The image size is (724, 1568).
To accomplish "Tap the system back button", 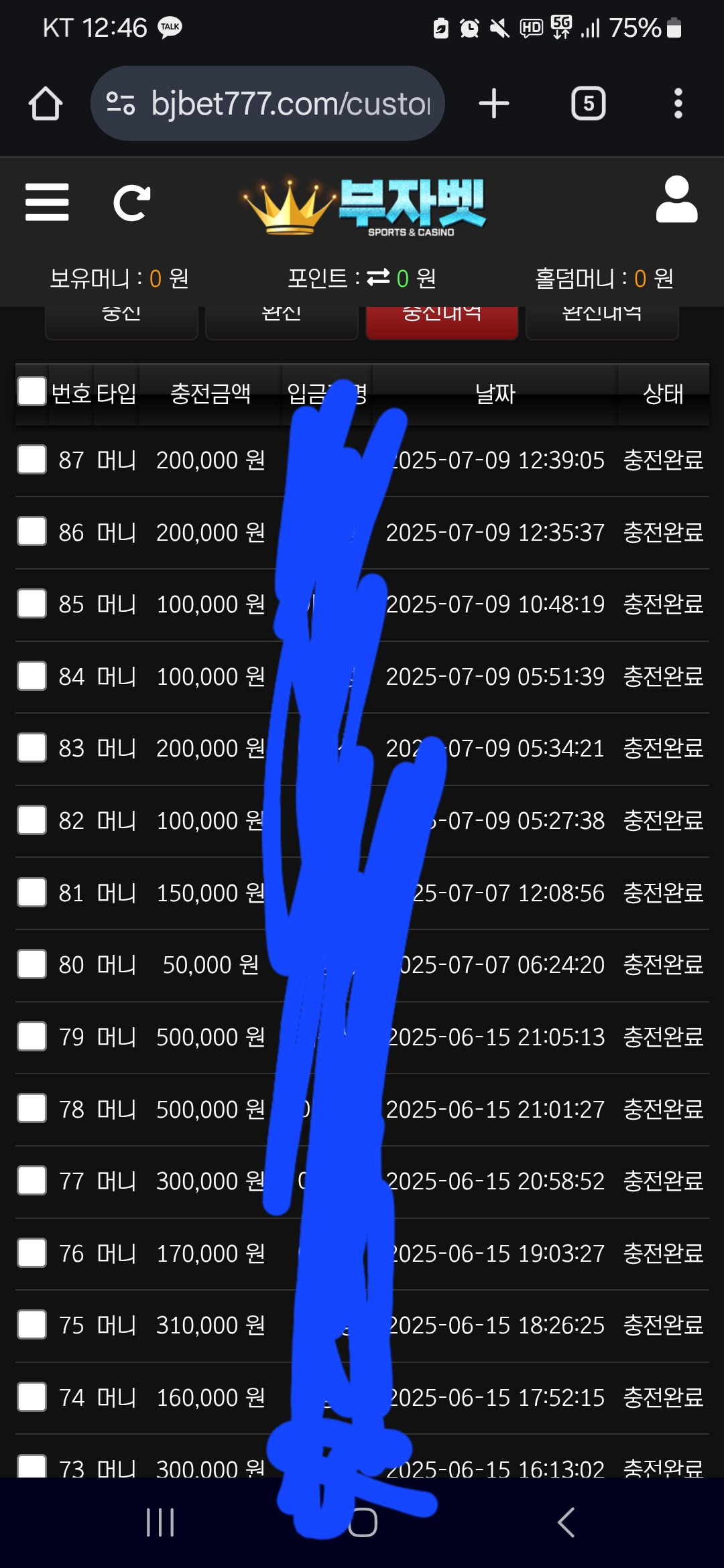I will pos(566,1522).
